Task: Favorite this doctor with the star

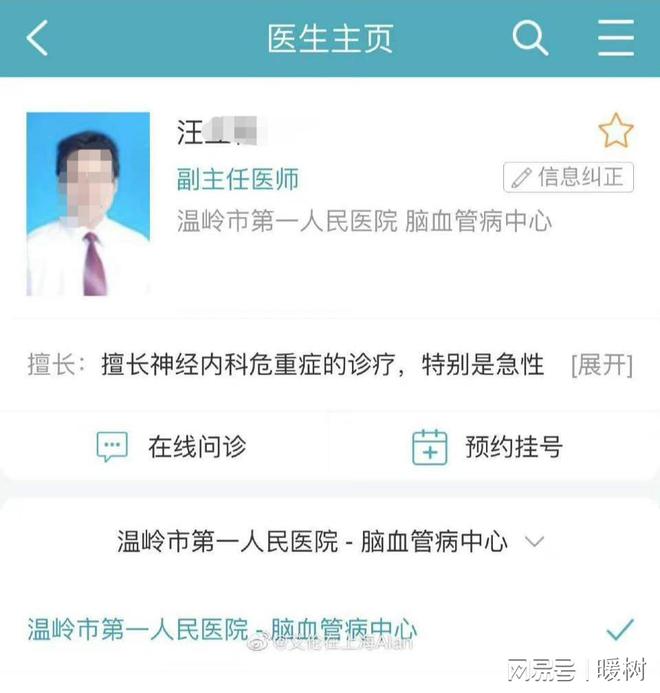Action: [615, 131]
